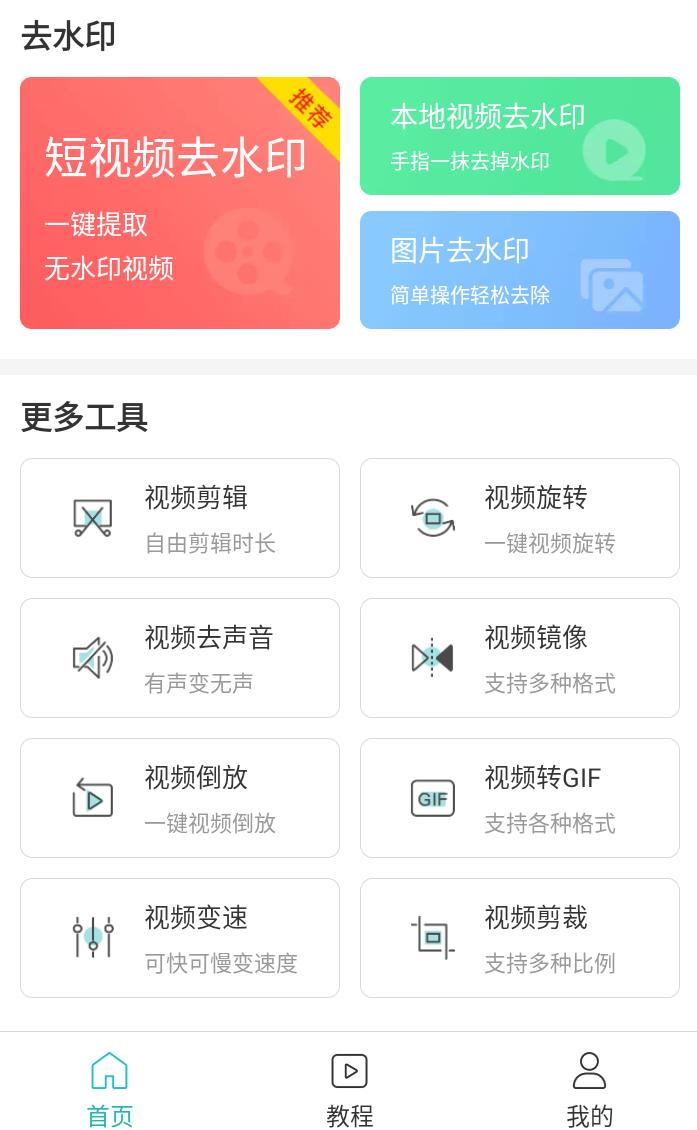
Task: Open 图片去水印 card
Action: pos(520,270)
